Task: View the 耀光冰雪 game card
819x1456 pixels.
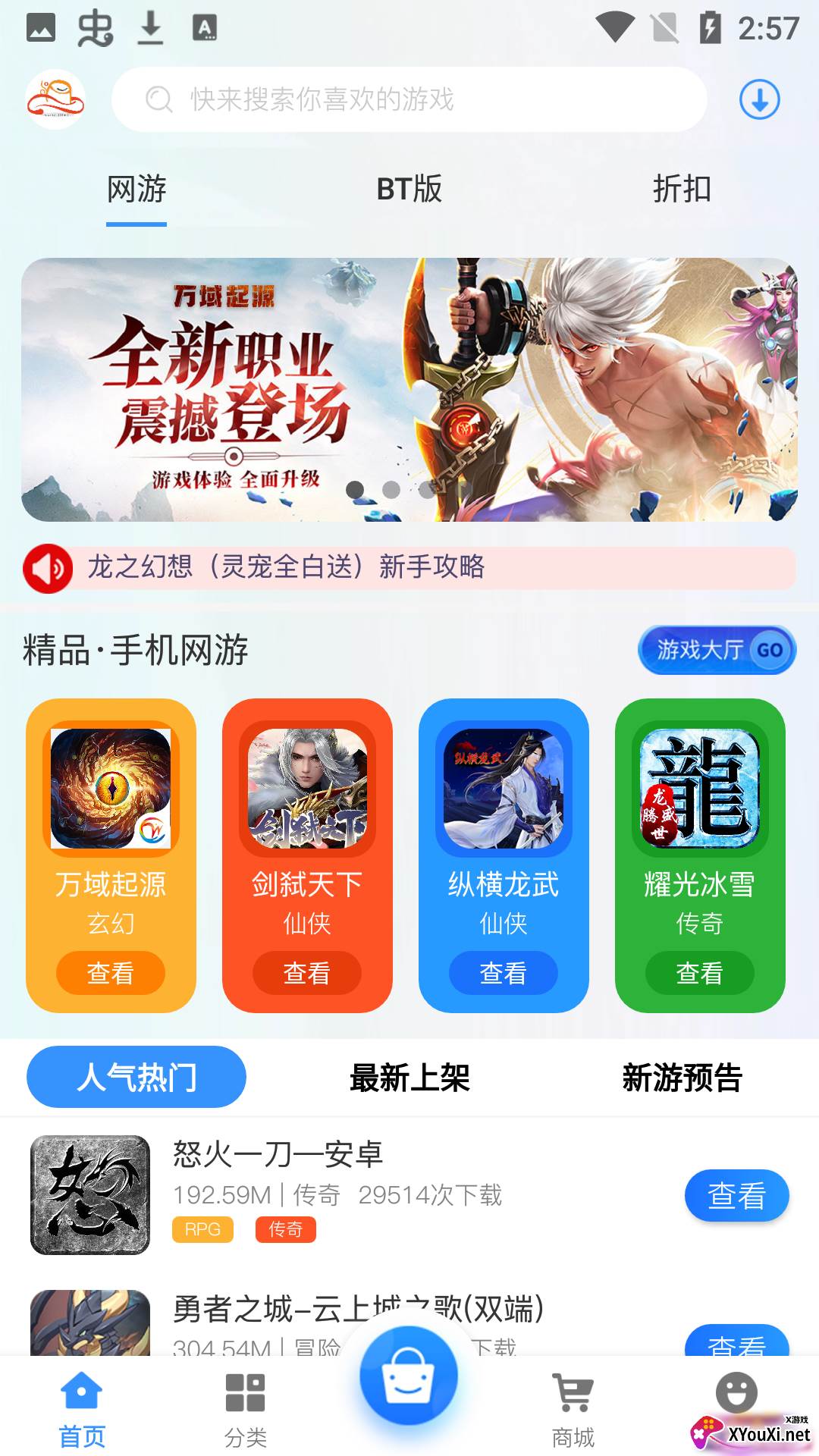Action: pyautogui.click(x=699, y=973)
